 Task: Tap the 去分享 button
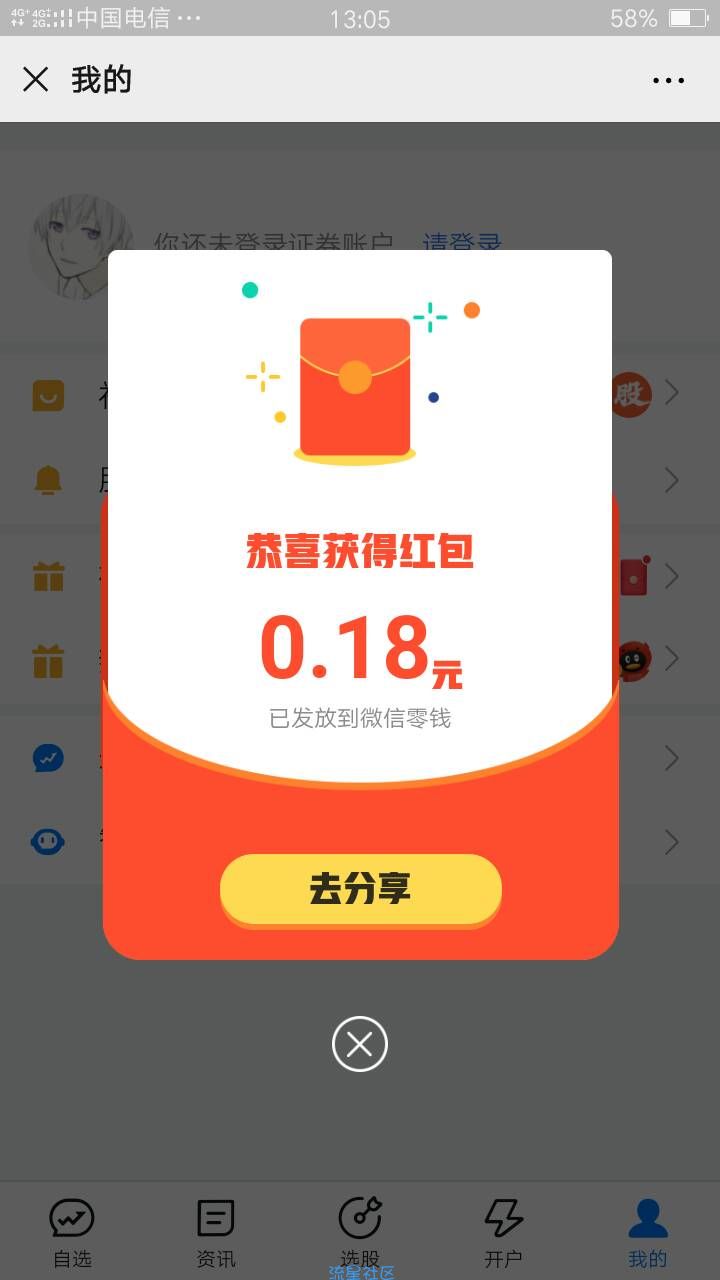pyautogui.click(x=360, y=889)
